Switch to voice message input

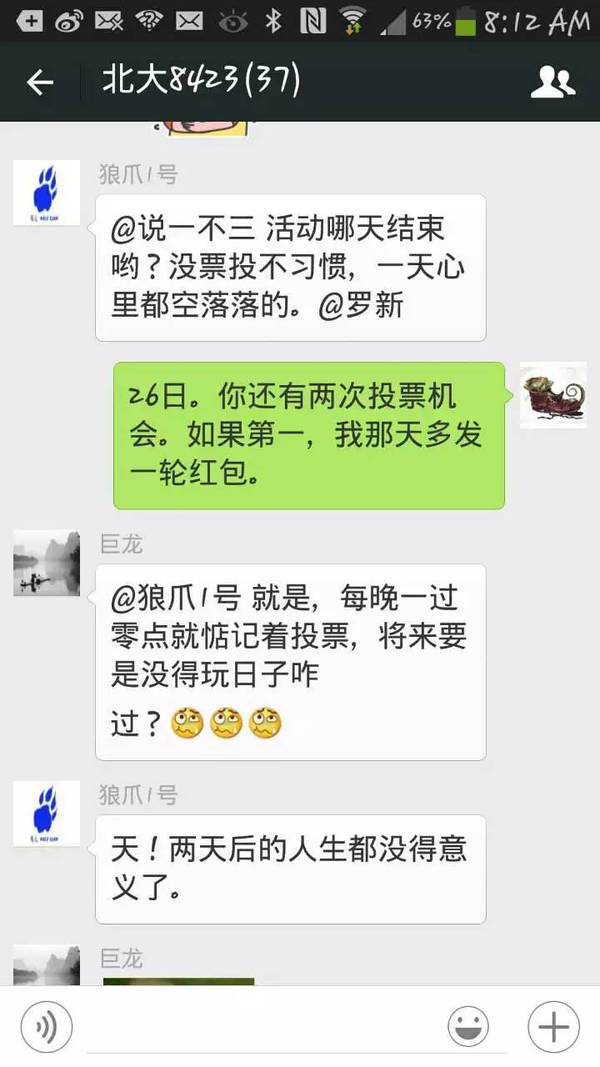pyautogui.click(x=46, y=1027)
